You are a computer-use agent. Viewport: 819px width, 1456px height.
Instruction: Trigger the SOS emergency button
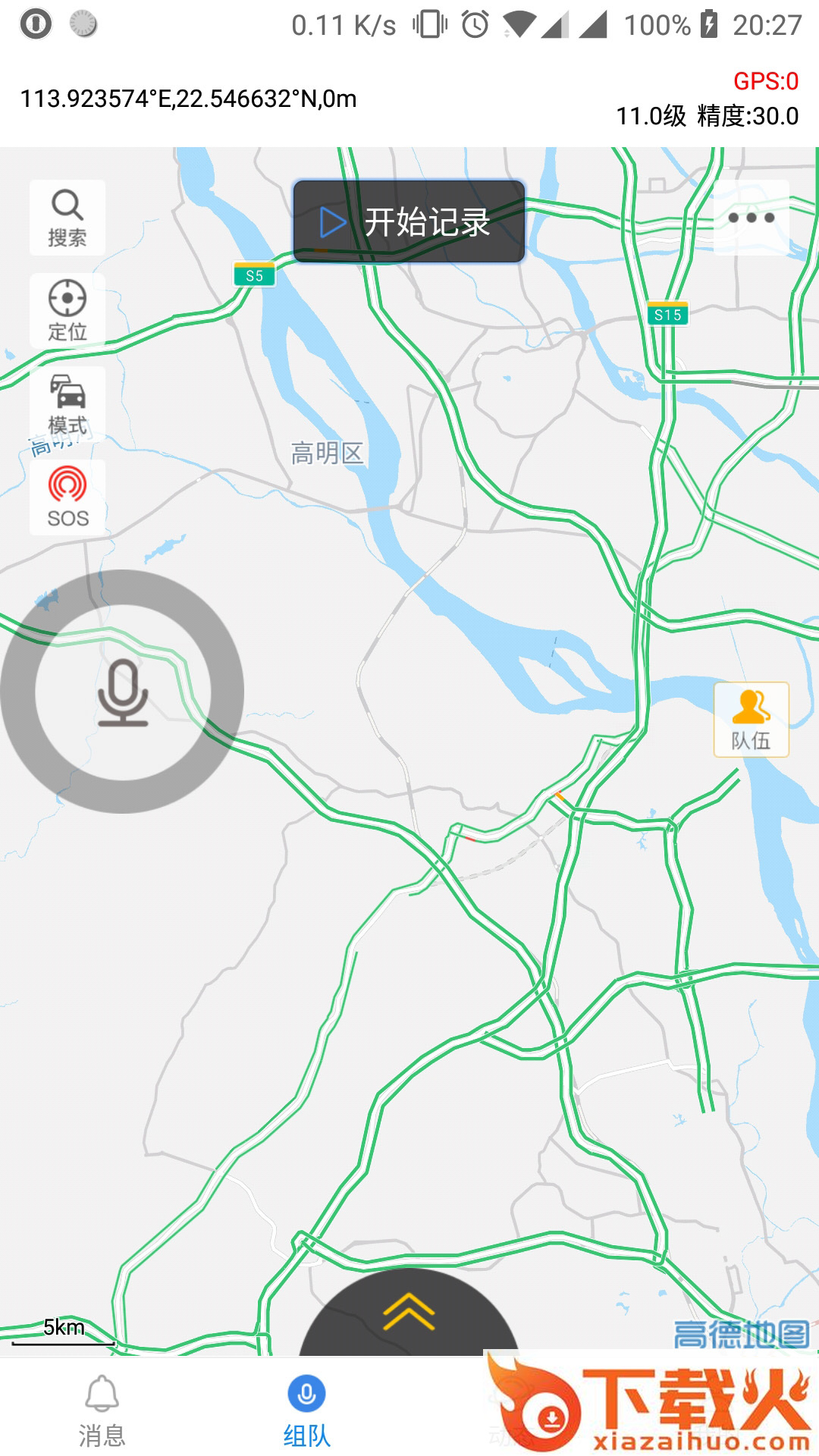[x=67, y=497]
